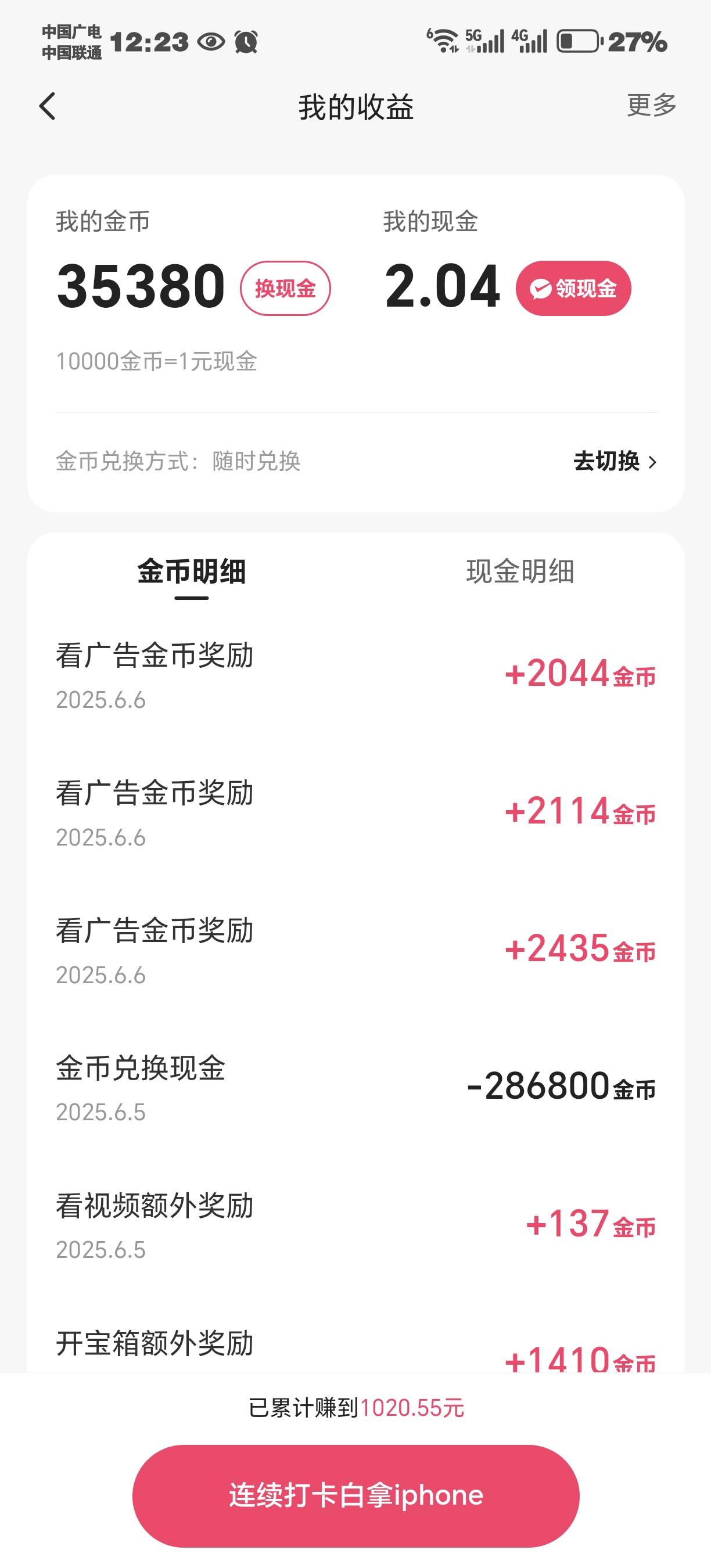The width and height of the screenshot is (711, 1568).
Task: Select the 金币明细 tab
Action: [192, 572]
